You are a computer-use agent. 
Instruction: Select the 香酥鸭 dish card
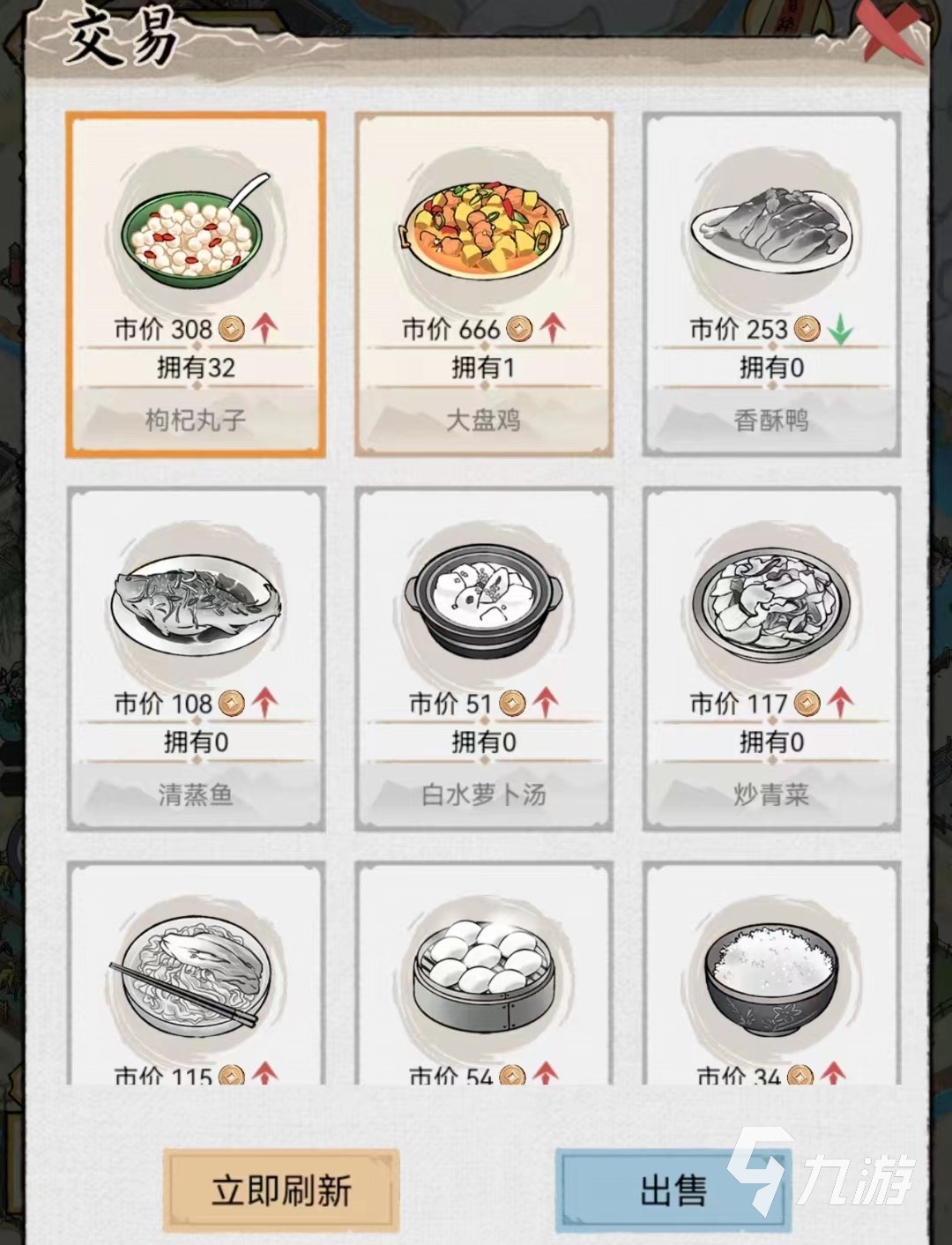tap(771, 284)
